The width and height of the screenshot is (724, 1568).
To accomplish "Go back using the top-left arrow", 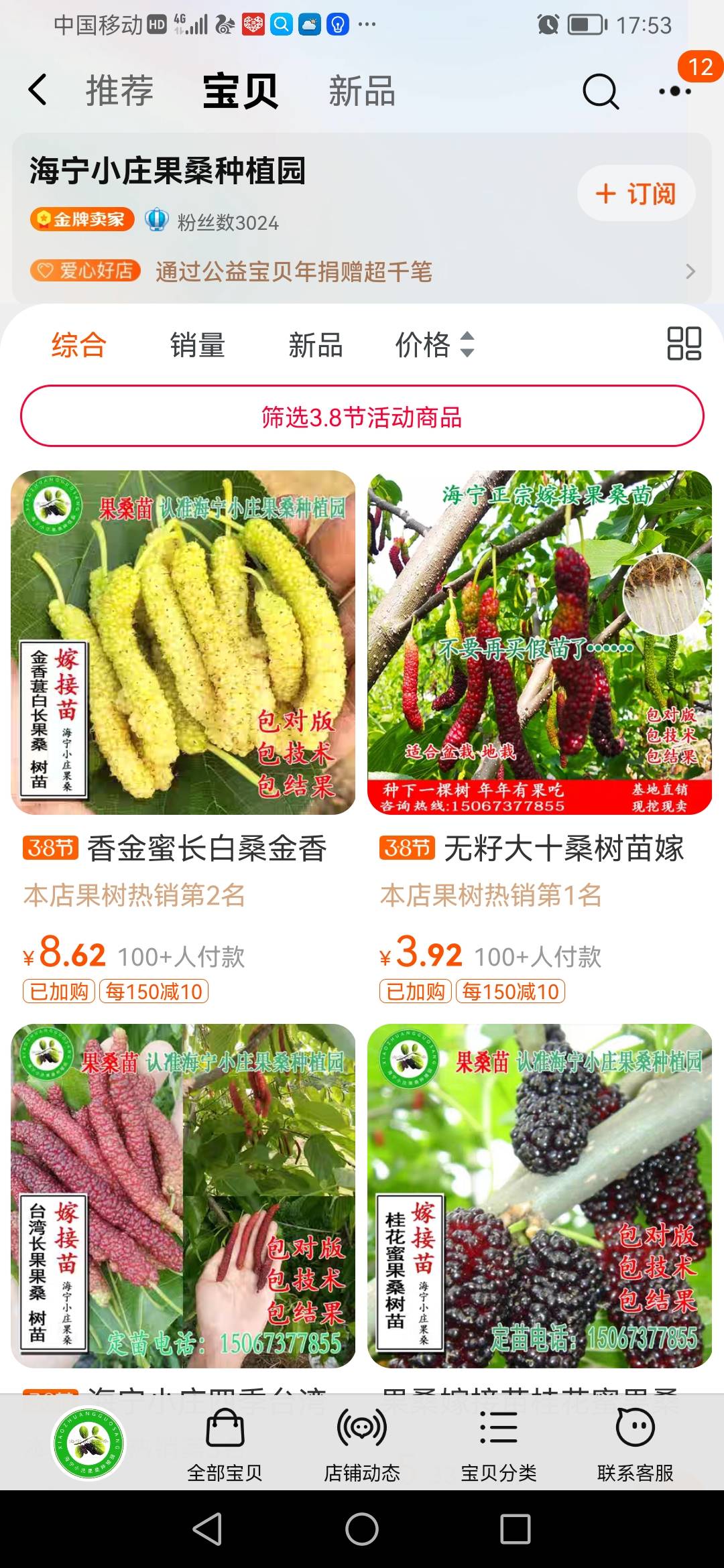I will pos(38,90).
